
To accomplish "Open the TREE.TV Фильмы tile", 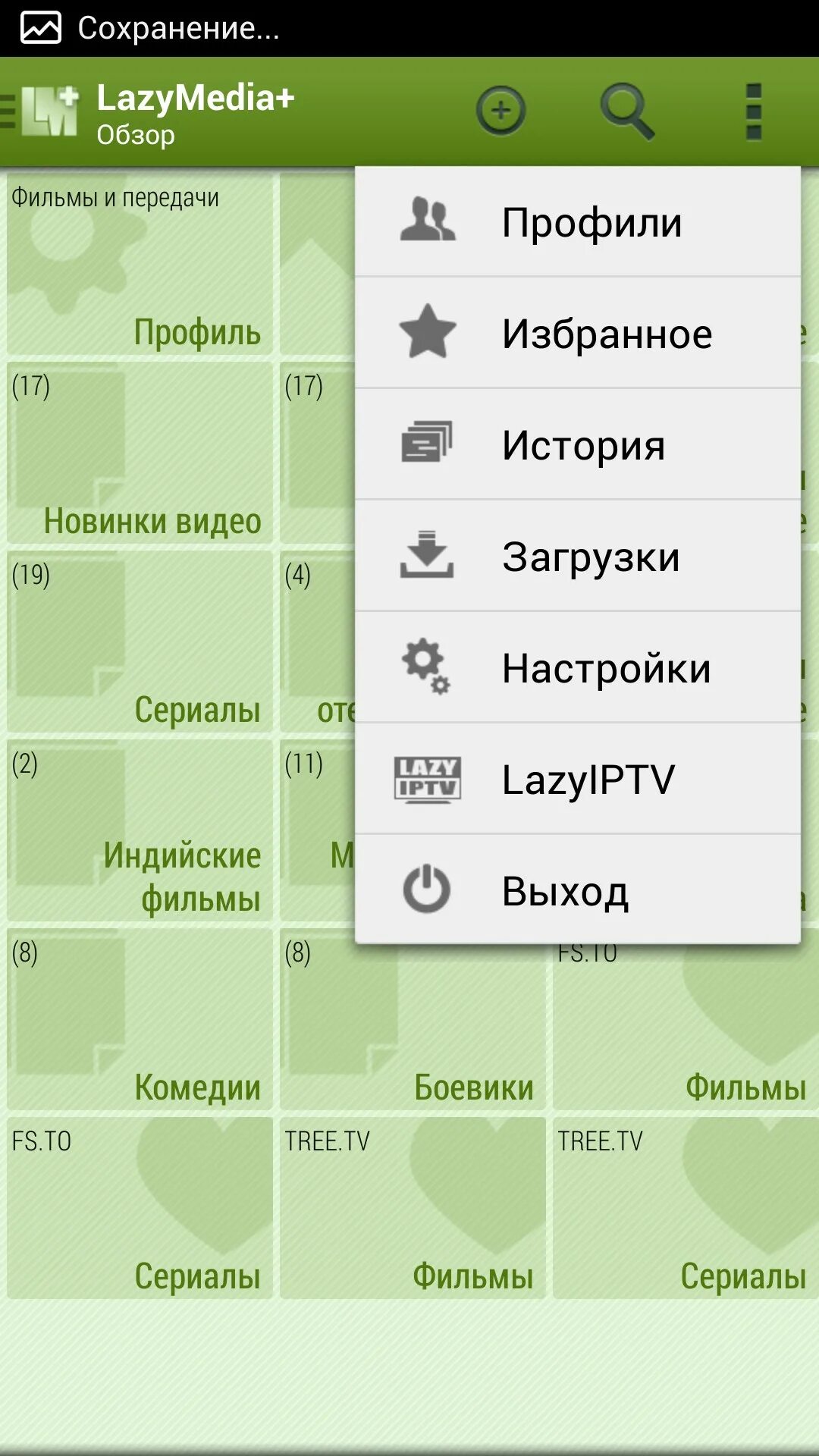I will point(413,1208).
